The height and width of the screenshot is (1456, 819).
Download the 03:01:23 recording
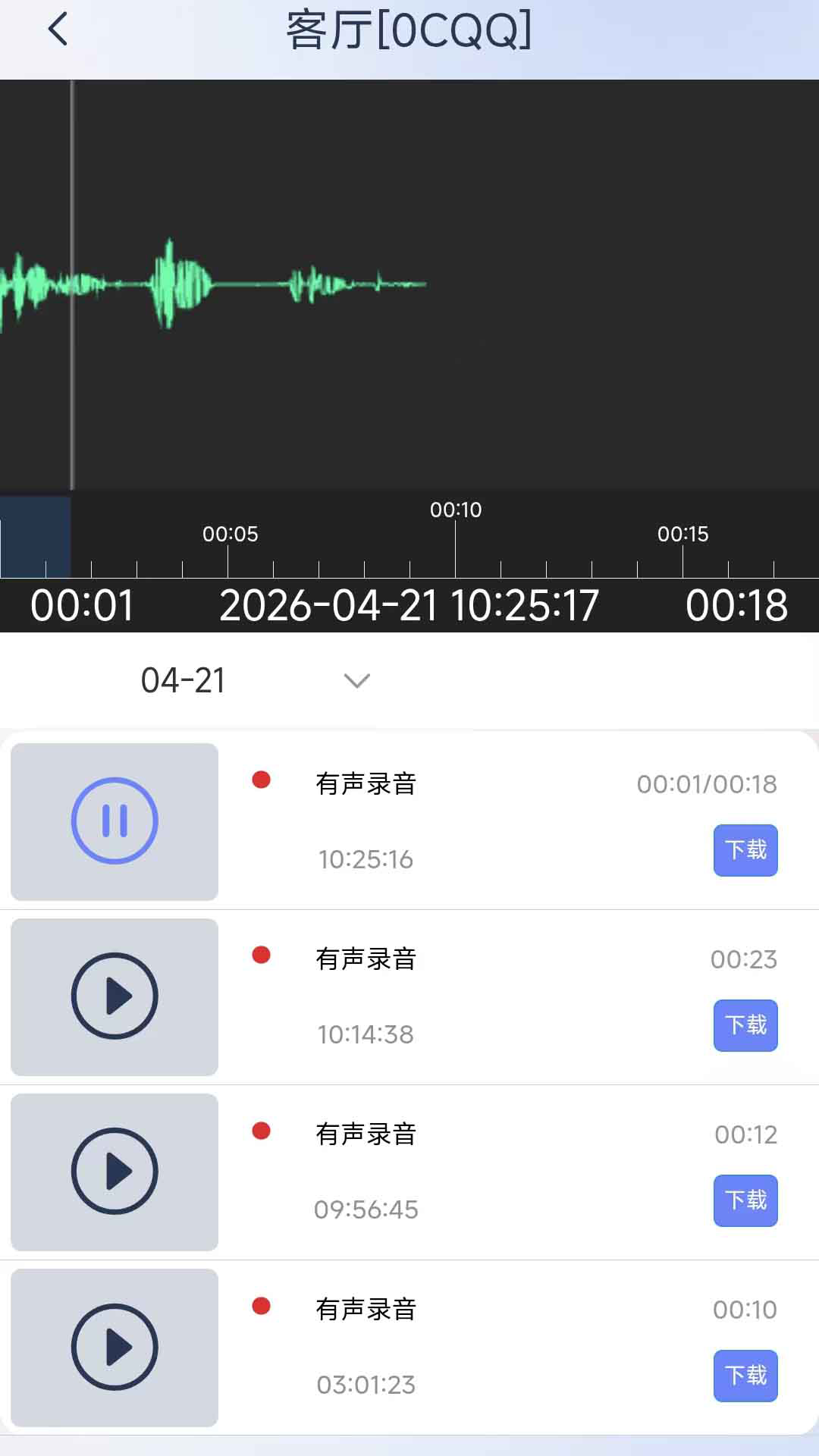745,1376
